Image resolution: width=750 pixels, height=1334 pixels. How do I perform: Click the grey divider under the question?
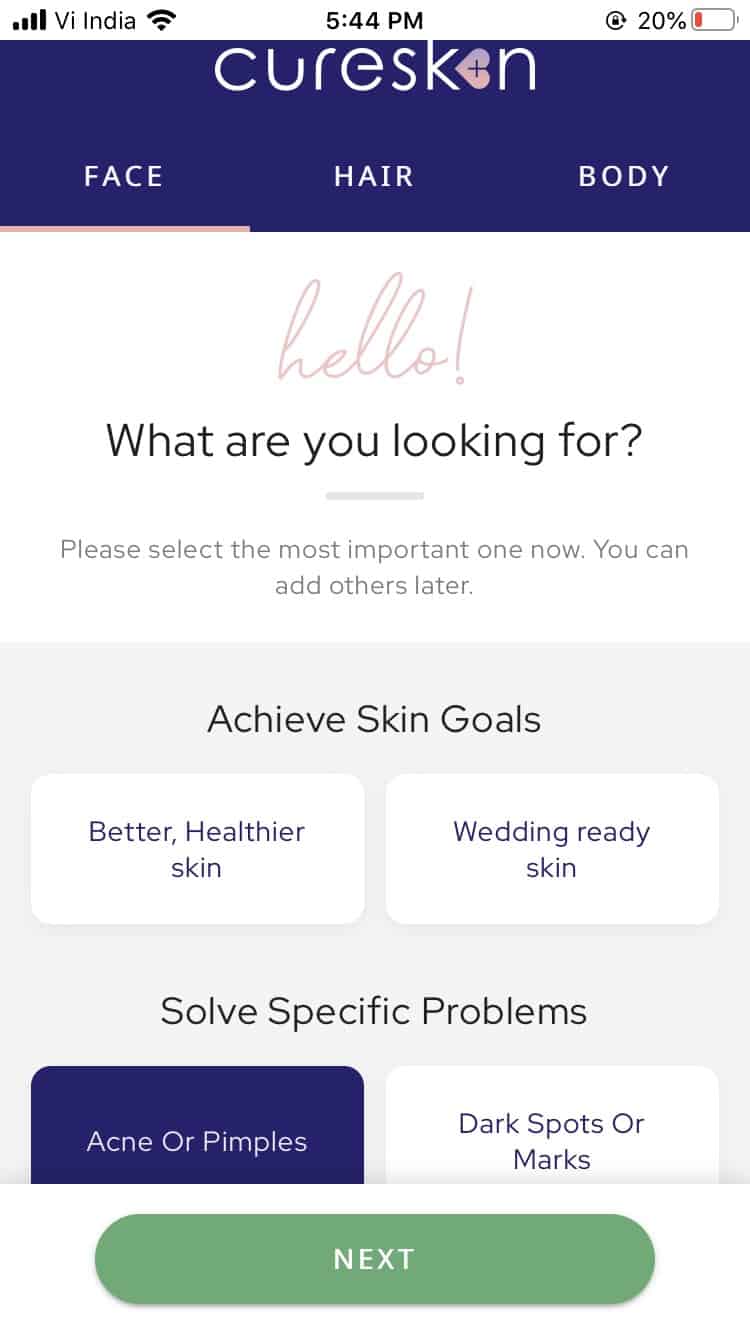tap(375, 493)
